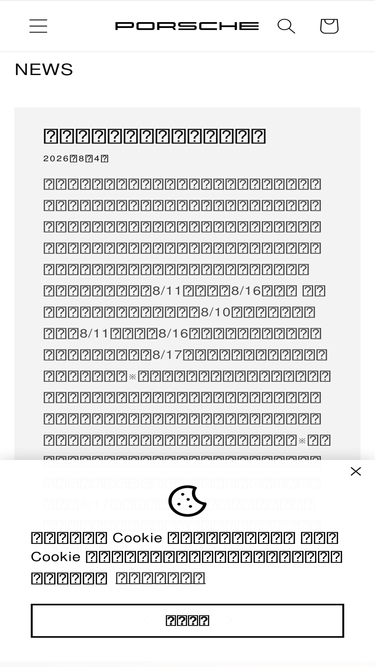Tap the Porsche logo to go home
The height and width of the screenshot is (667, 375).
coord(187,26)
